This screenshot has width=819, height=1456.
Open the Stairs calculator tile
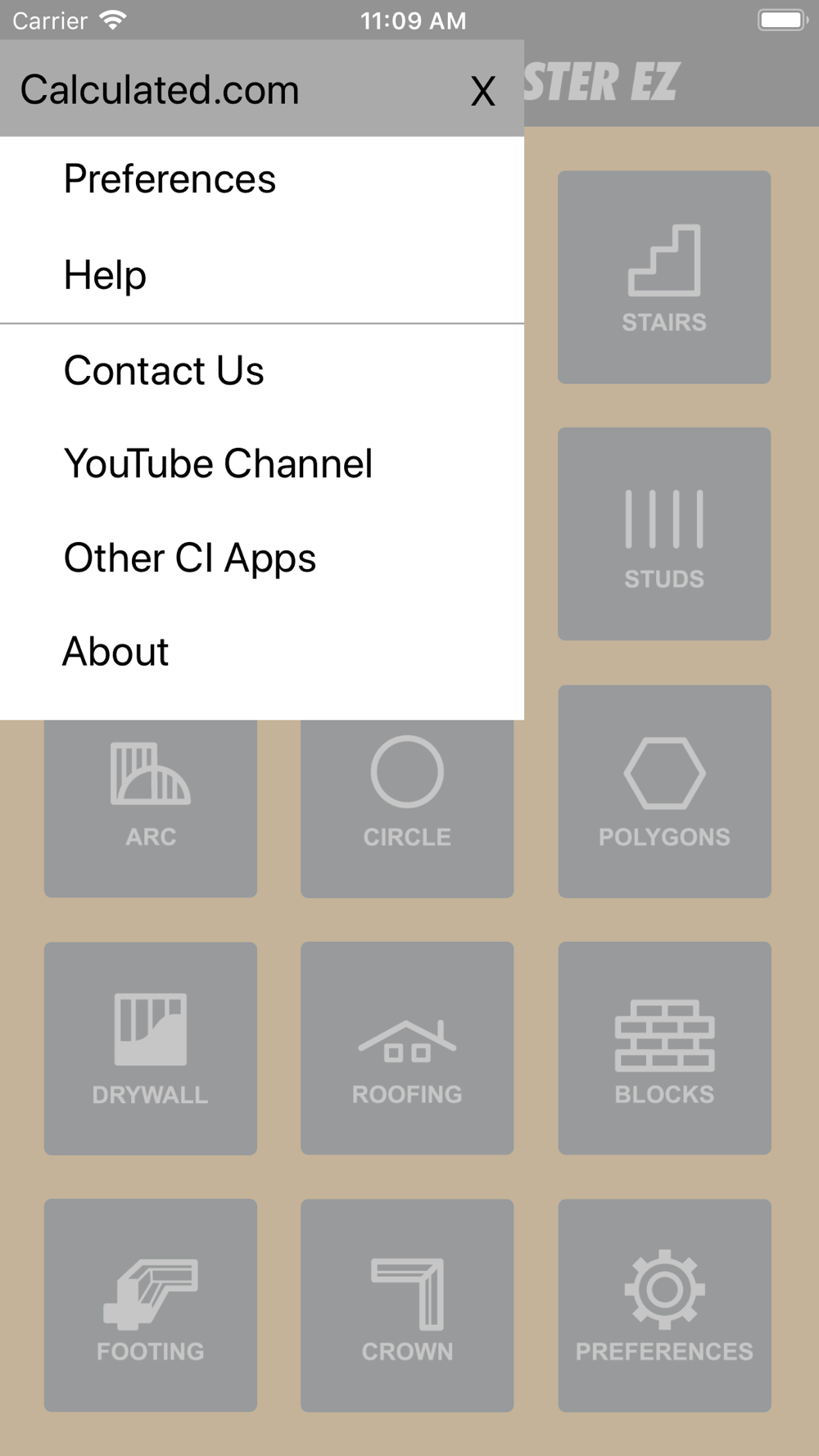(664, 277)
